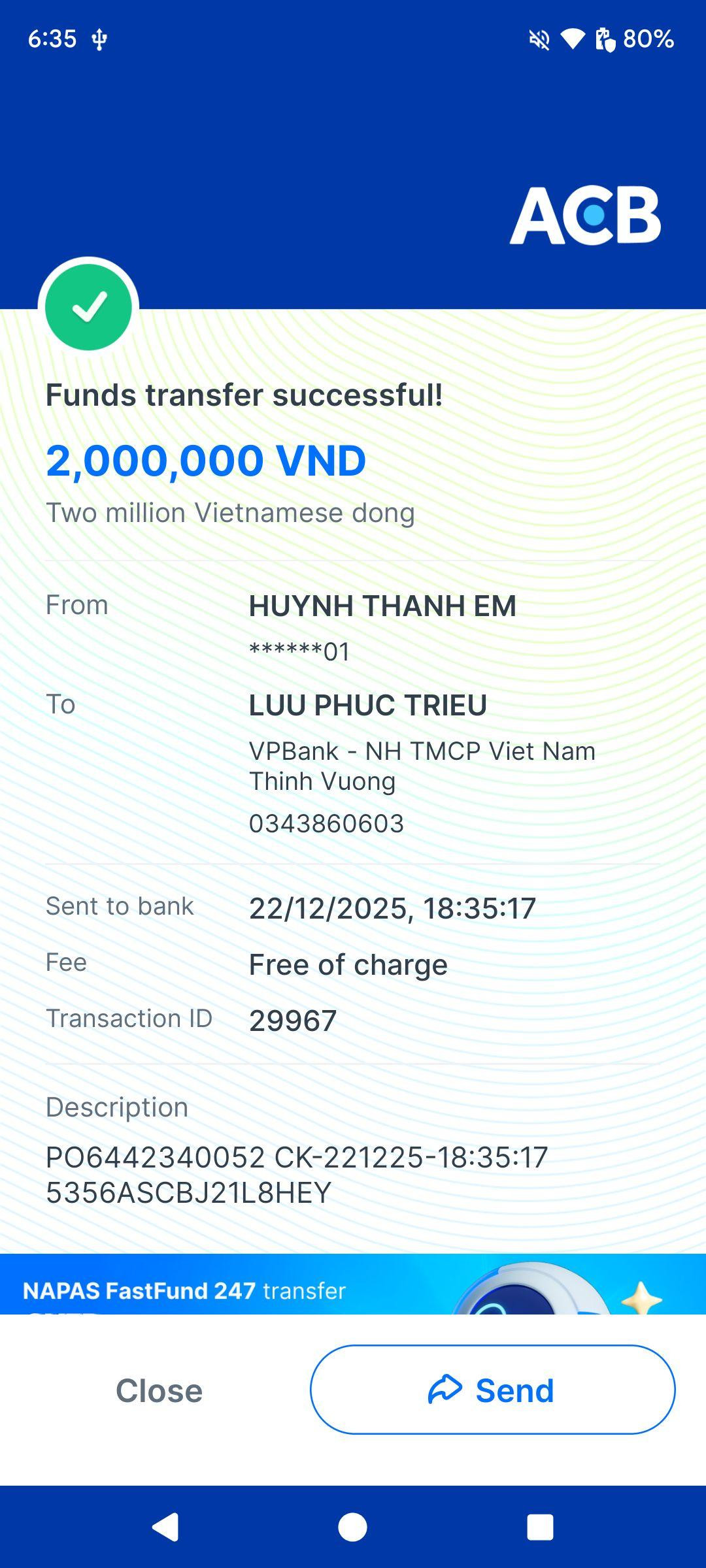This screenshot has height=1568, width=706.
Task: Tap Send to share the receipt
Action: click(x=492, y=1390)
